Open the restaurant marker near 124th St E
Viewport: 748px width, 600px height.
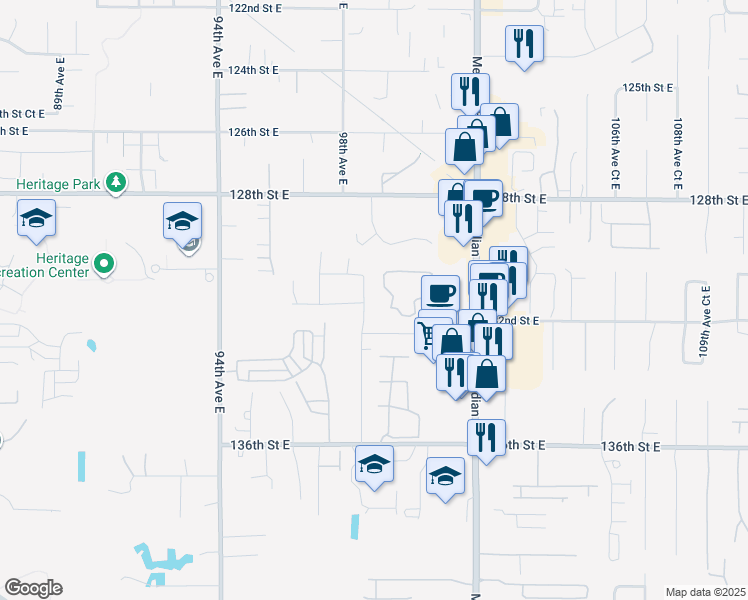tap(469, 92)
